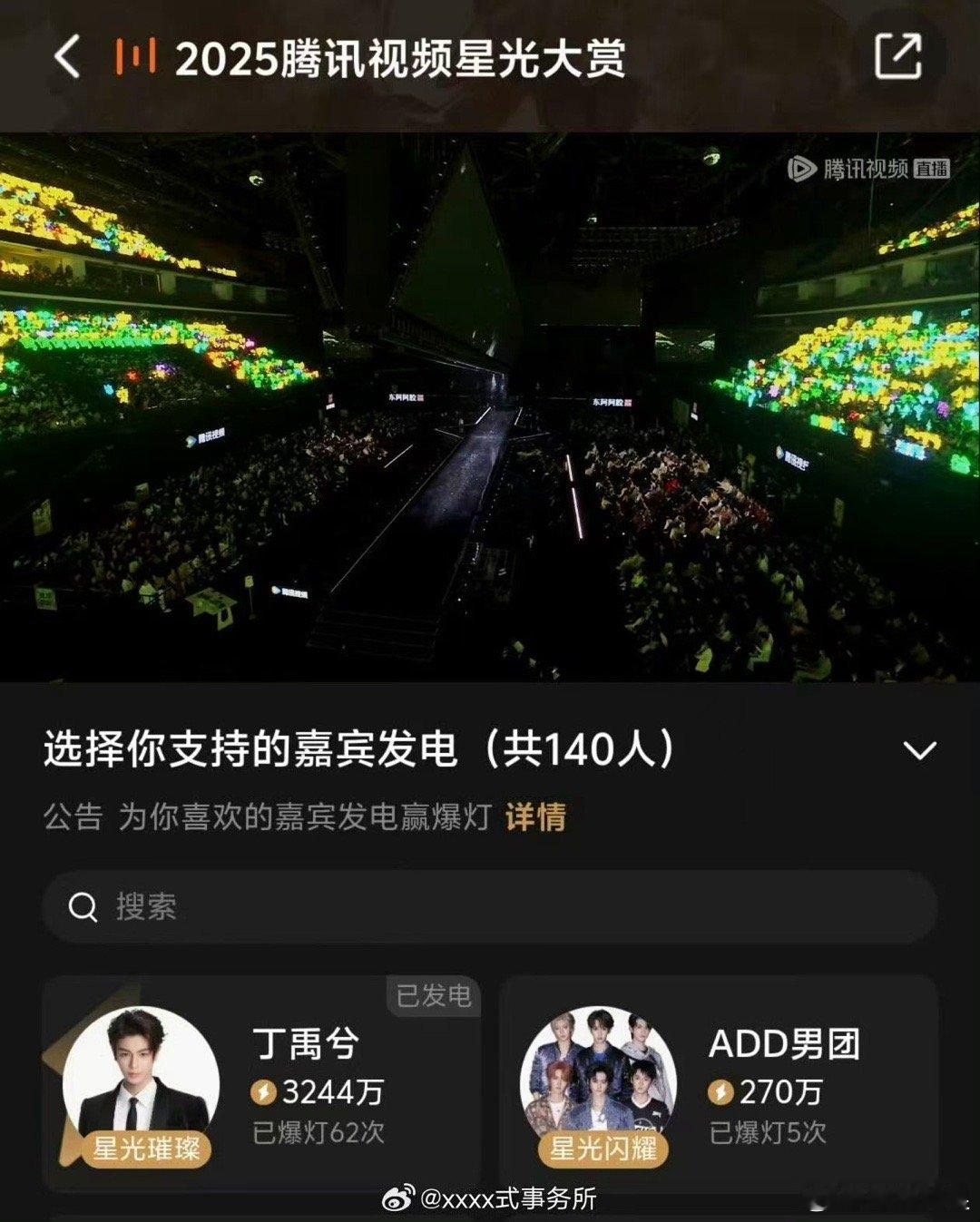Collapse the guest list via the downward chevron
Viewport: 980px width, 1222px height.
click(921, 749)
